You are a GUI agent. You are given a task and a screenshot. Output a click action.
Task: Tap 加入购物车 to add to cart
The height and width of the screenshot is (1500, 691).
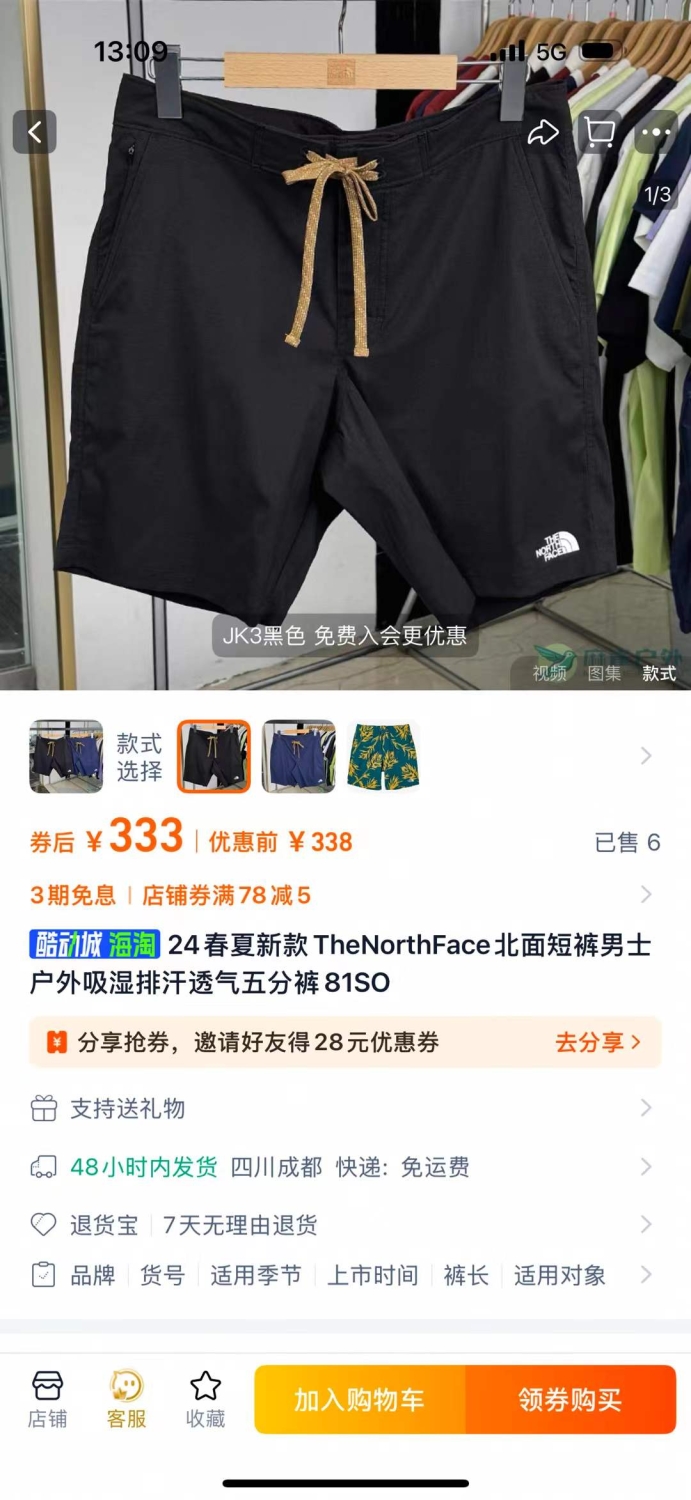pos(360,1400)
